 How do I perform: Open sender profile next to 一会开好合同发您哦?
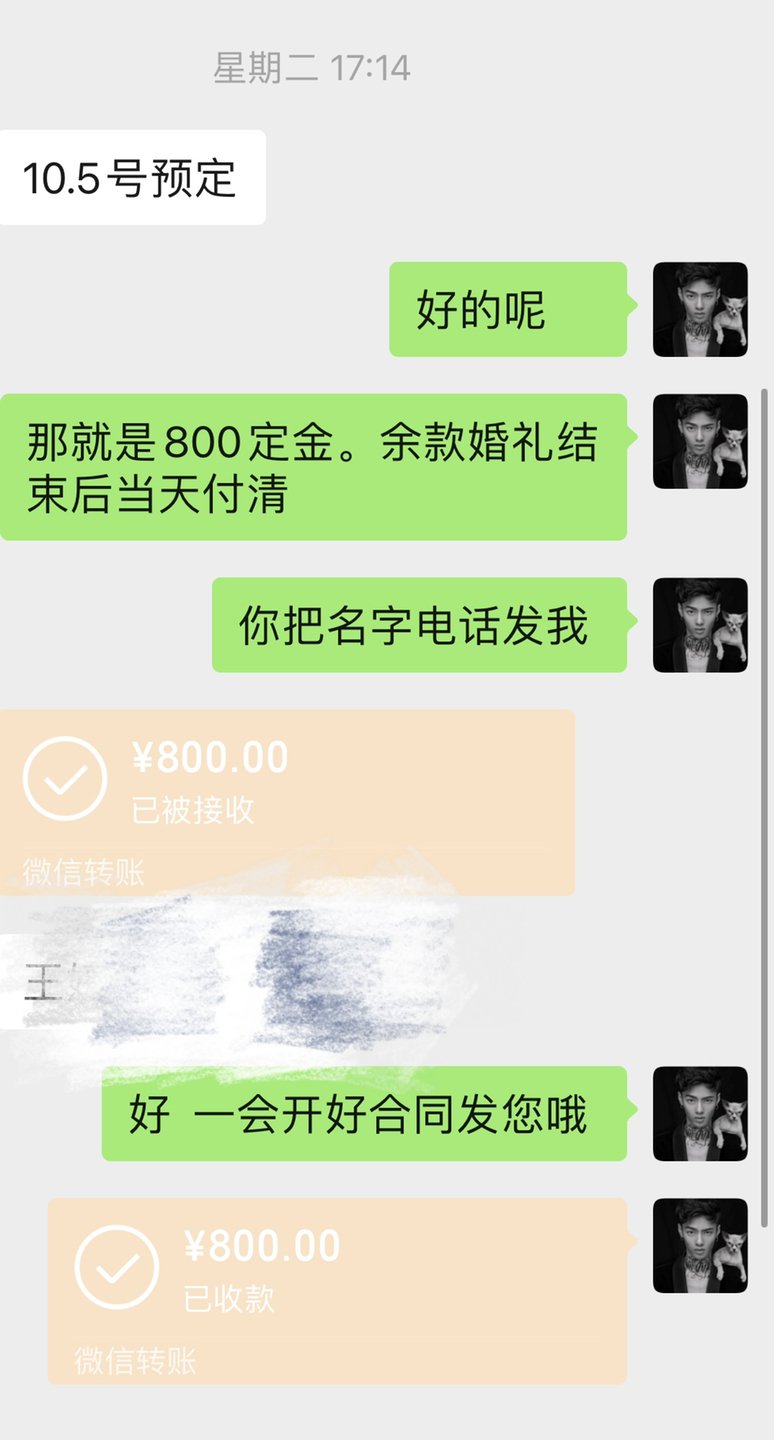(700, 1114)
